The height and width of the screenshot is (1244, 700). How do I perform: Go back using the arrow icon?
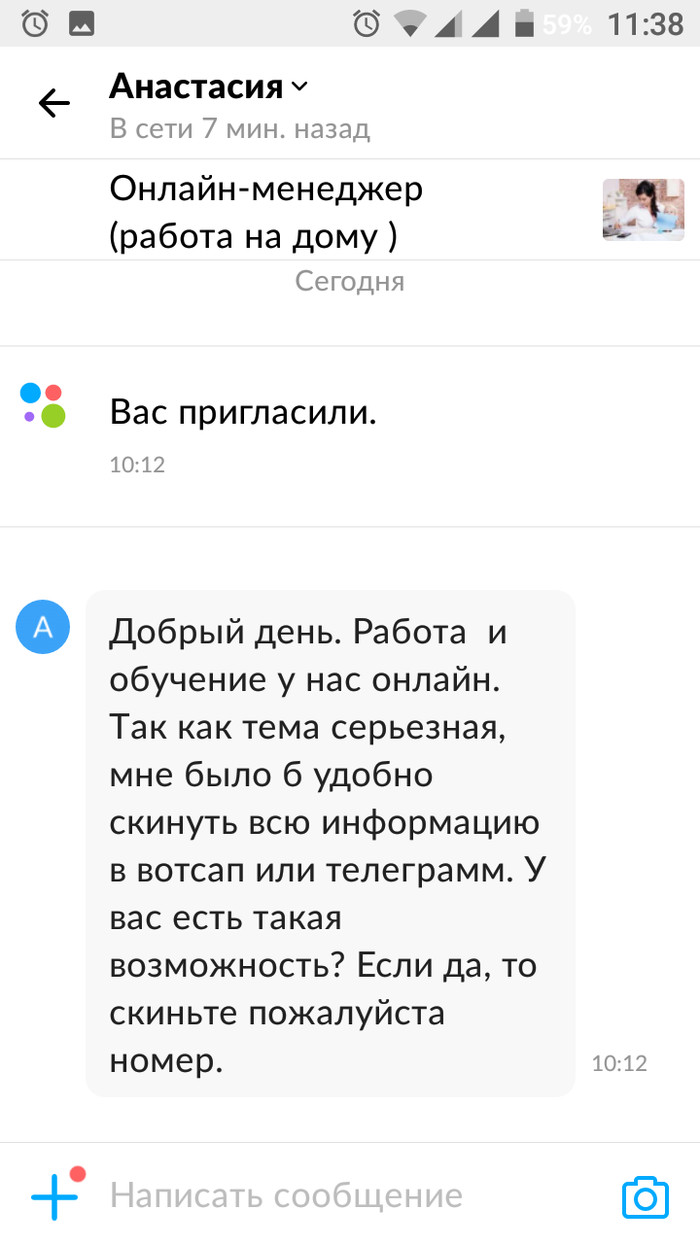[54, 103]
